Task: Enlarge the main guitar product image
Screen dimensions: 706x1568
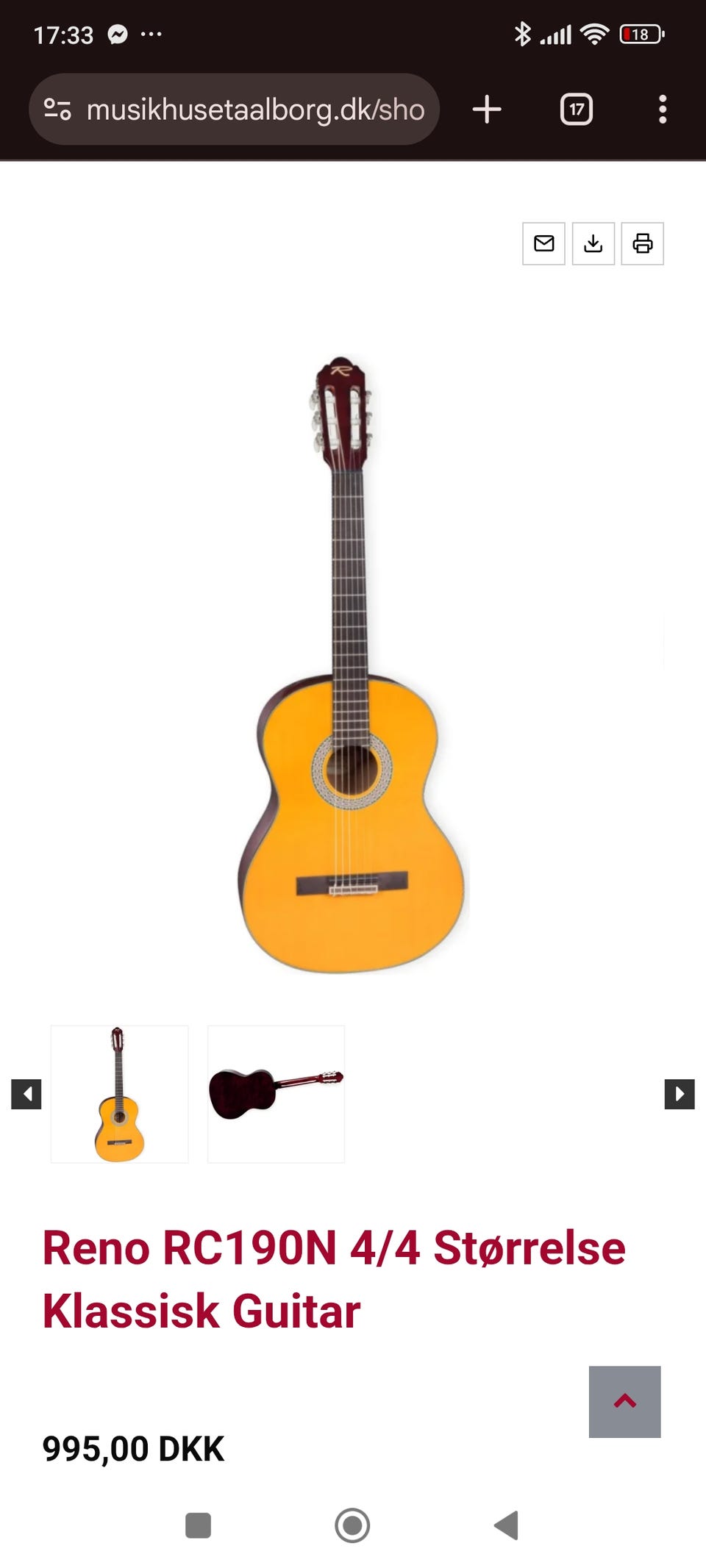Action: [352, 665]
